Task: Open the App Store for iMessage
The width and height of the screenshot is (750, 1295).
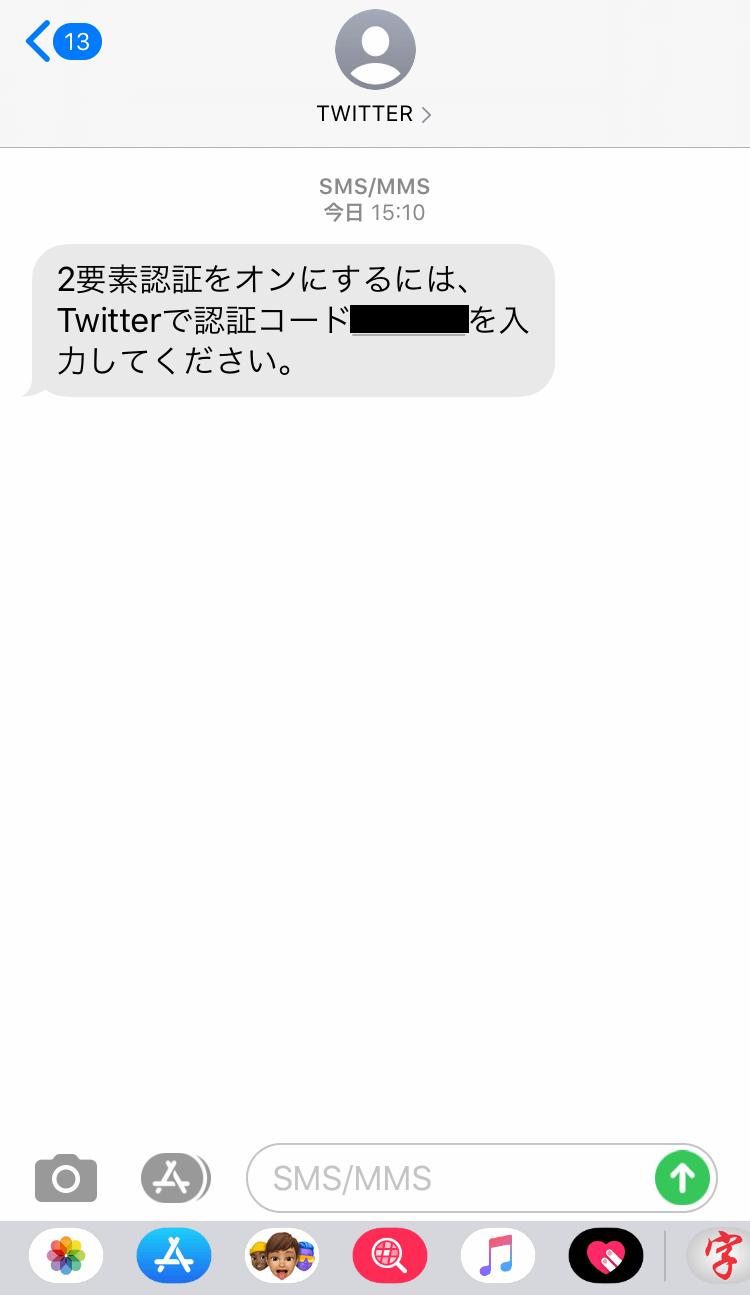Action: tap(174, 1255)
